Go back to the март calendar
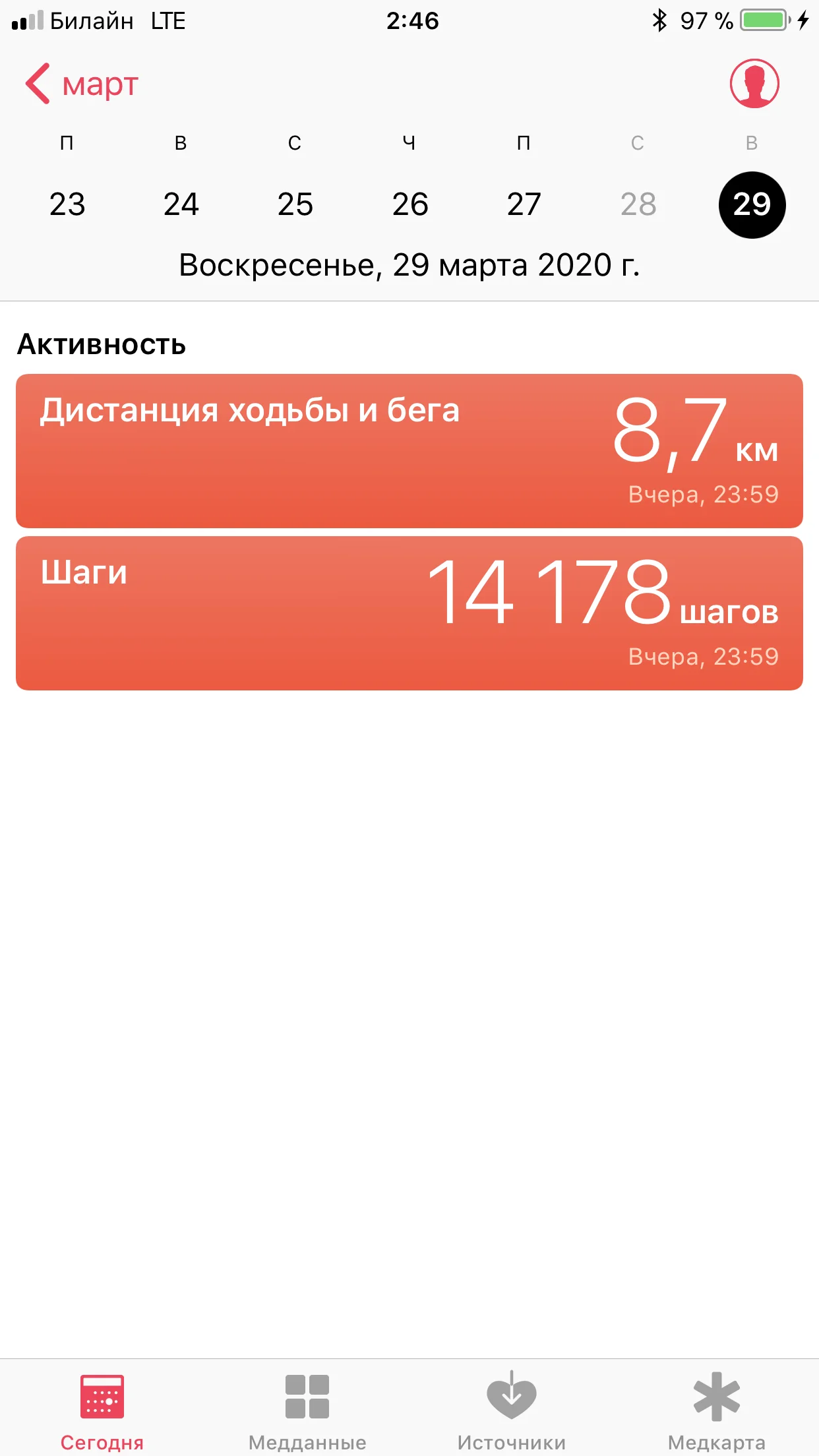The height and width of the screenshot is (1456, 819). pos(82,84)
